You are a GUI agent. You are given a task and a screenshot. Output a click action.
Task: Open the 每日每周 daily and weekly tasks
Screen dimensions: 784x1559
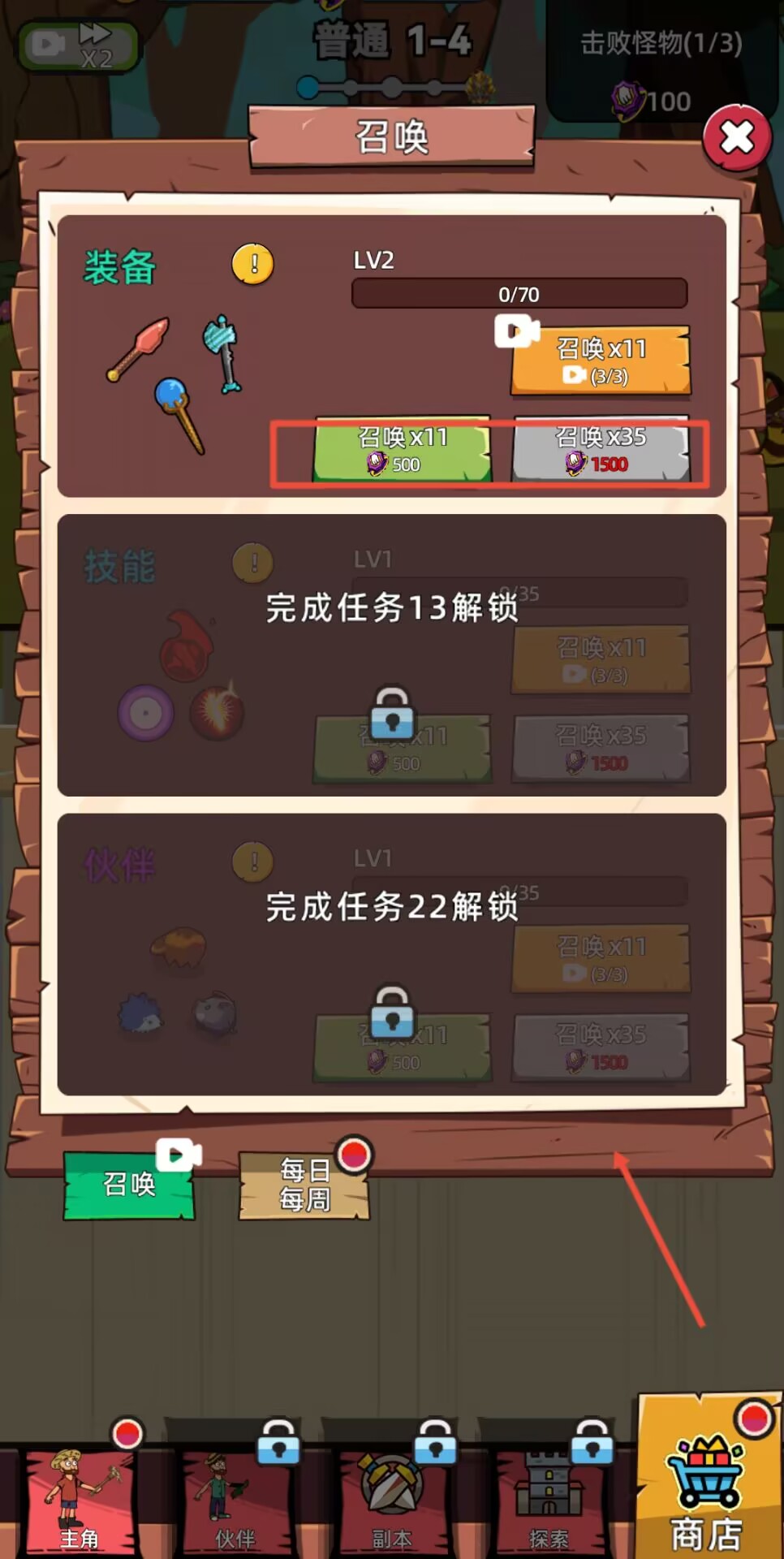pyautogui.click(x=304, y=1185)
